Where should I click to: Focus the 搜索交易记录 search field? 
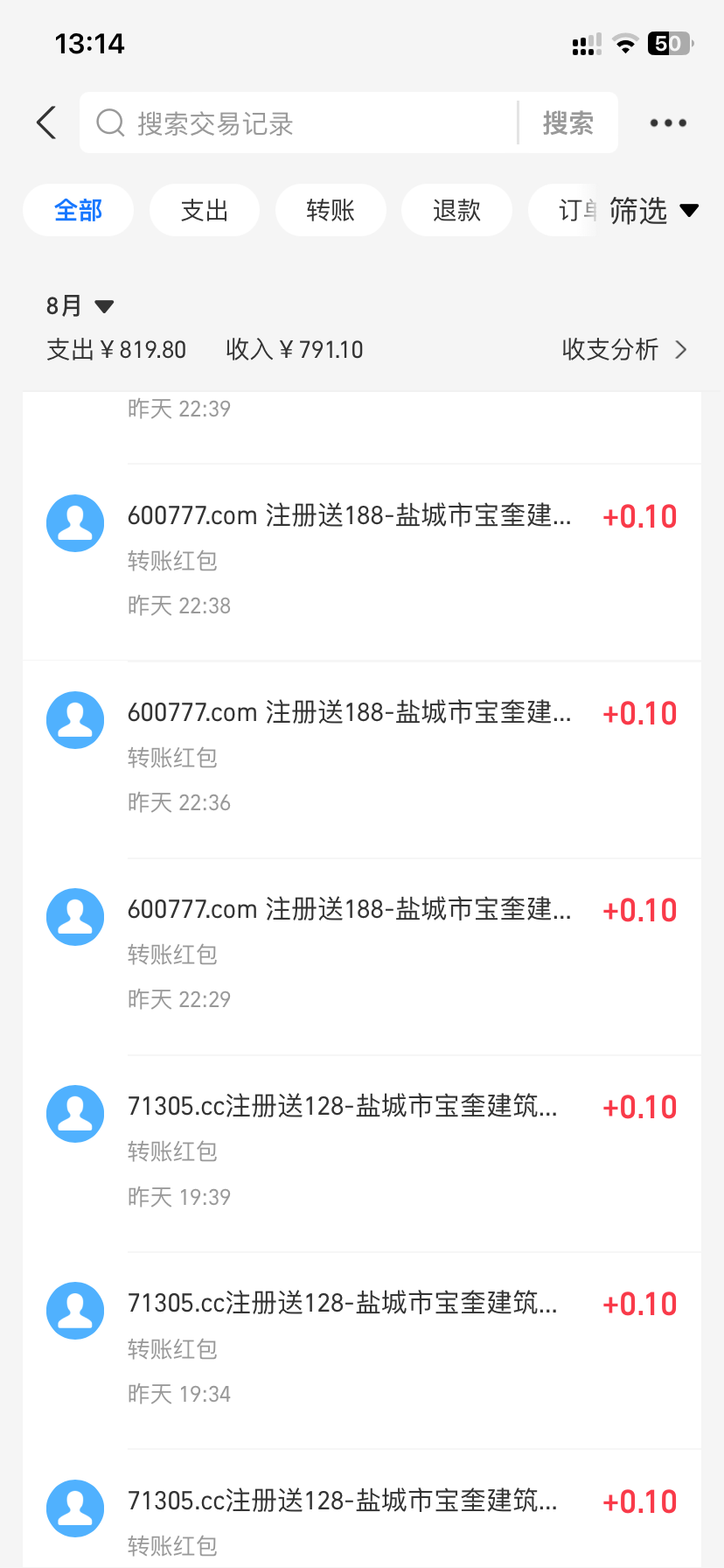click(297, 123)
